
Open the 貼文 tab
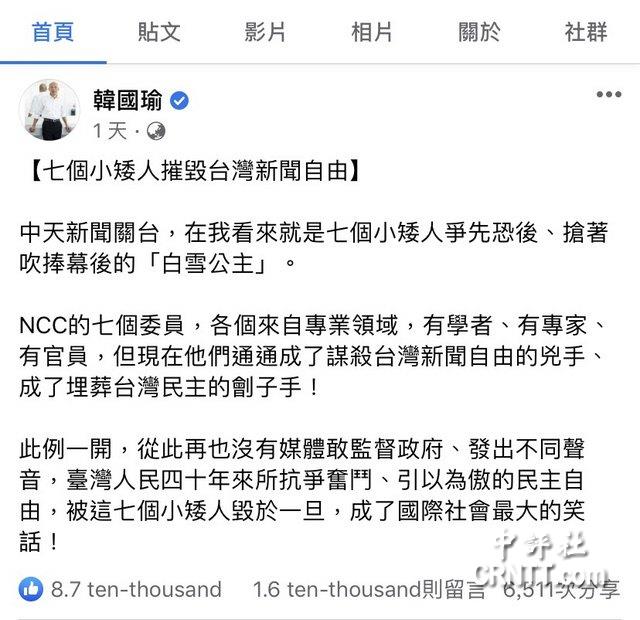(159, 32)
